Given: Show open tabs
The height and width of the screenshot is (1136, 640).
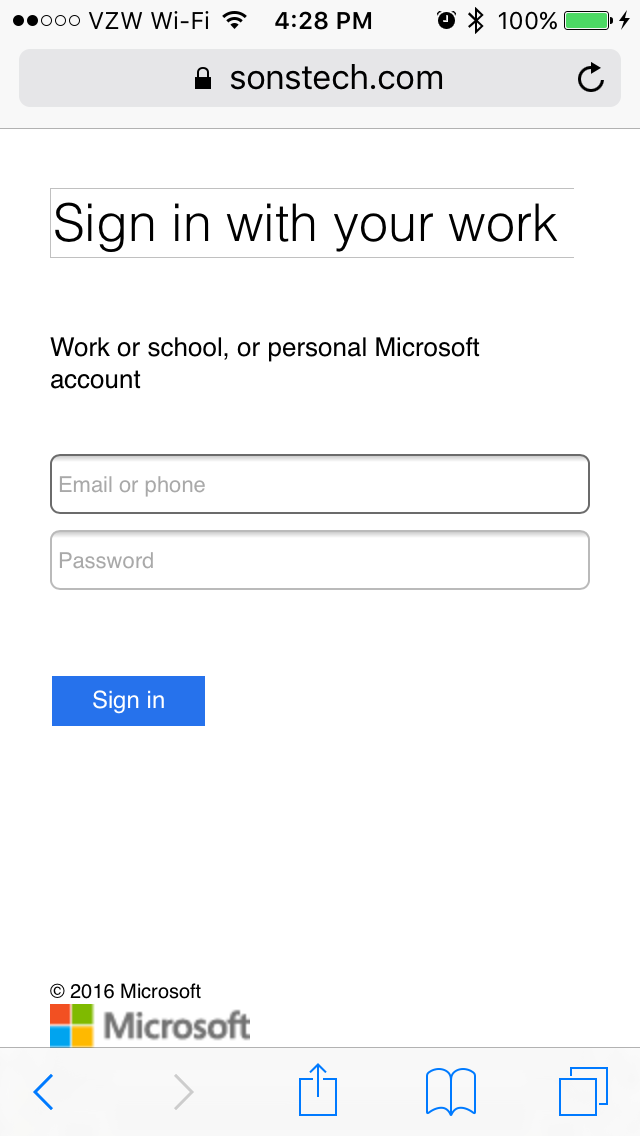Looking at the screenshot, I should (583, 1091).
